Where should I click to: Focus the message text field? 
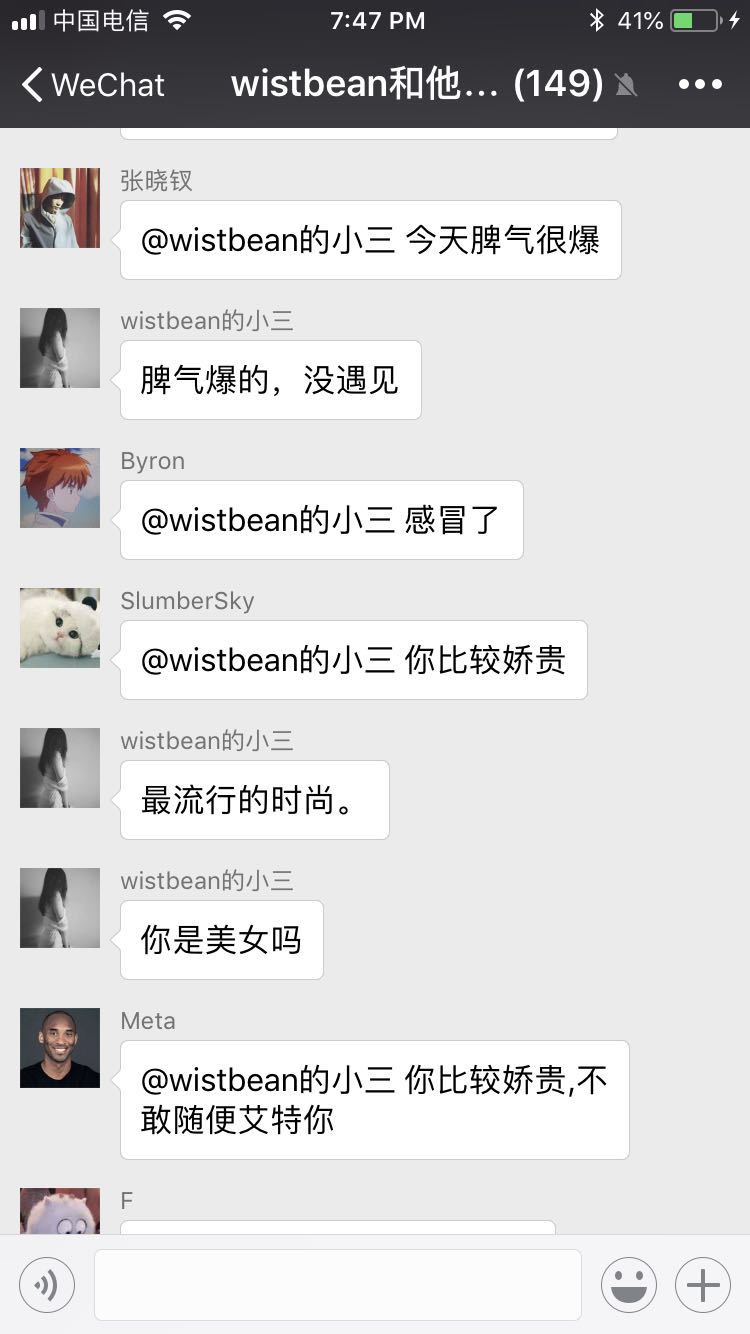click(338, 1285)
